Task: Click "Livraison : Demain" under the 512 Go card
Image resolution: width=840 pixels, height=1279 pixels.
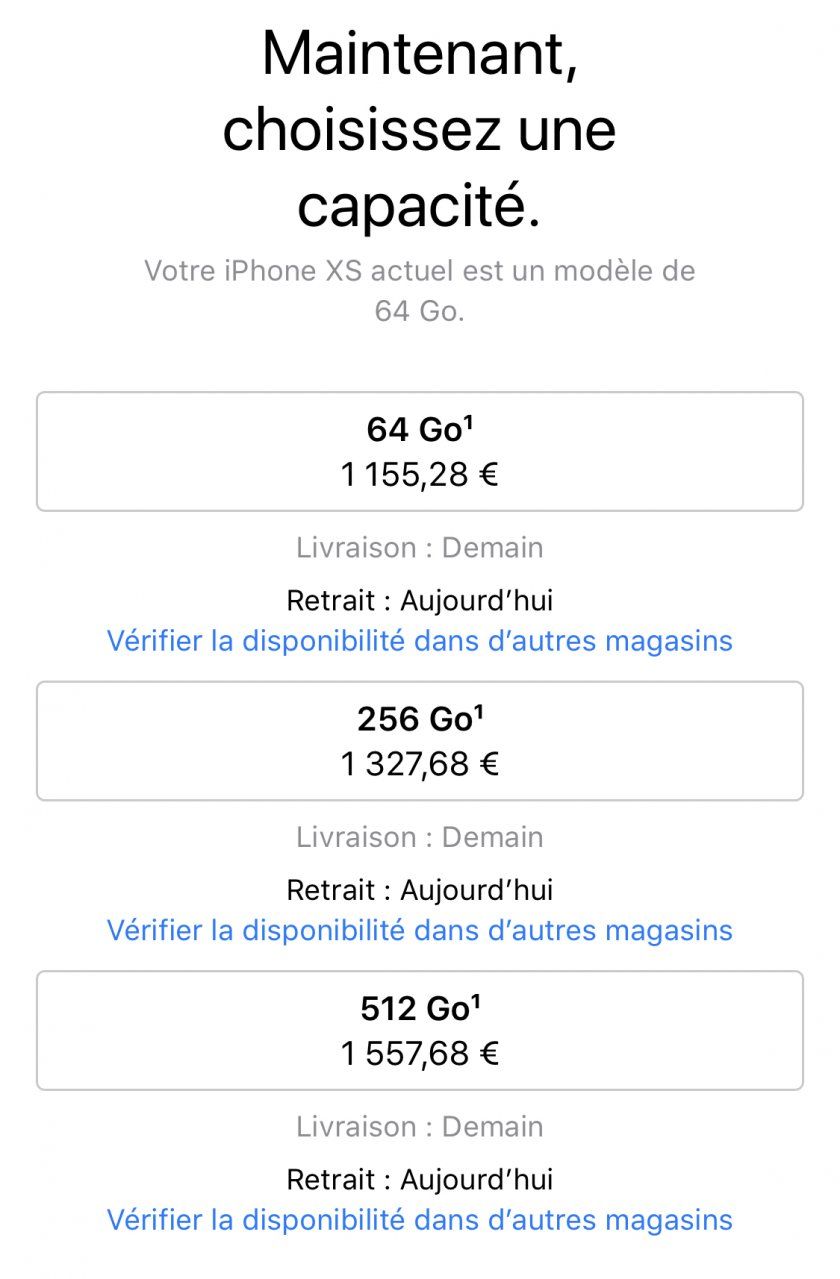Action: tap(420, 1127)
